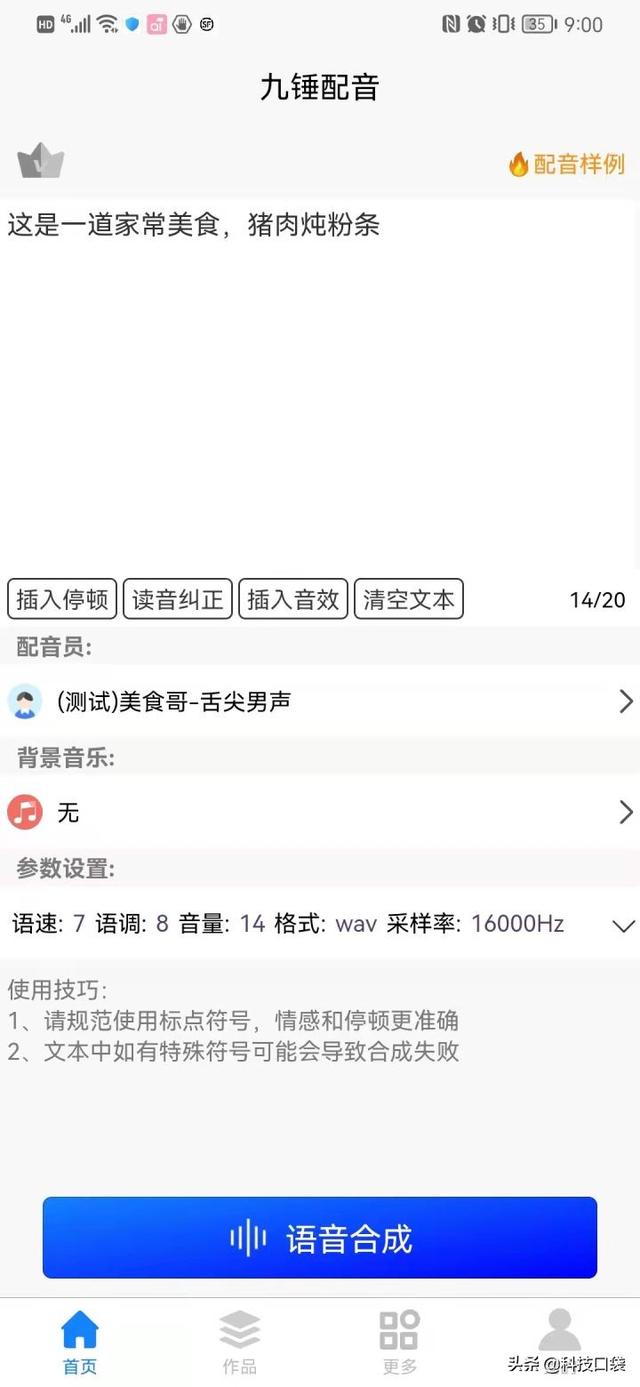Screen dimensions: 640x1387
Task: Open 读音纠正 pronunciation correction
Action: click(x=178, y=599)
